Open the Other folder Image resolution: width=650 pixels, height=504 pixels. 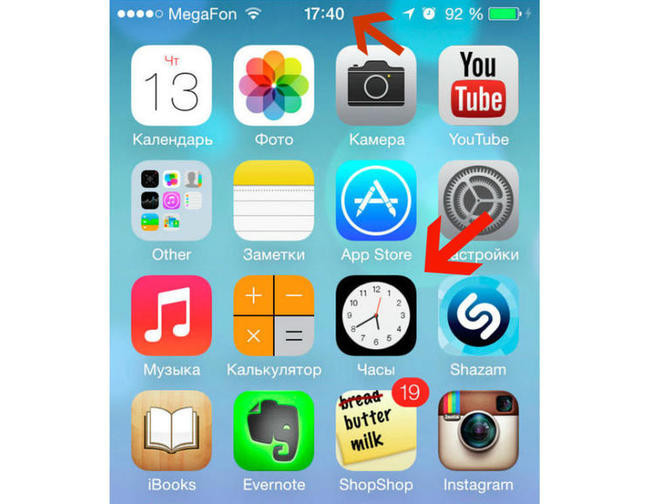[x=171, y=199]
